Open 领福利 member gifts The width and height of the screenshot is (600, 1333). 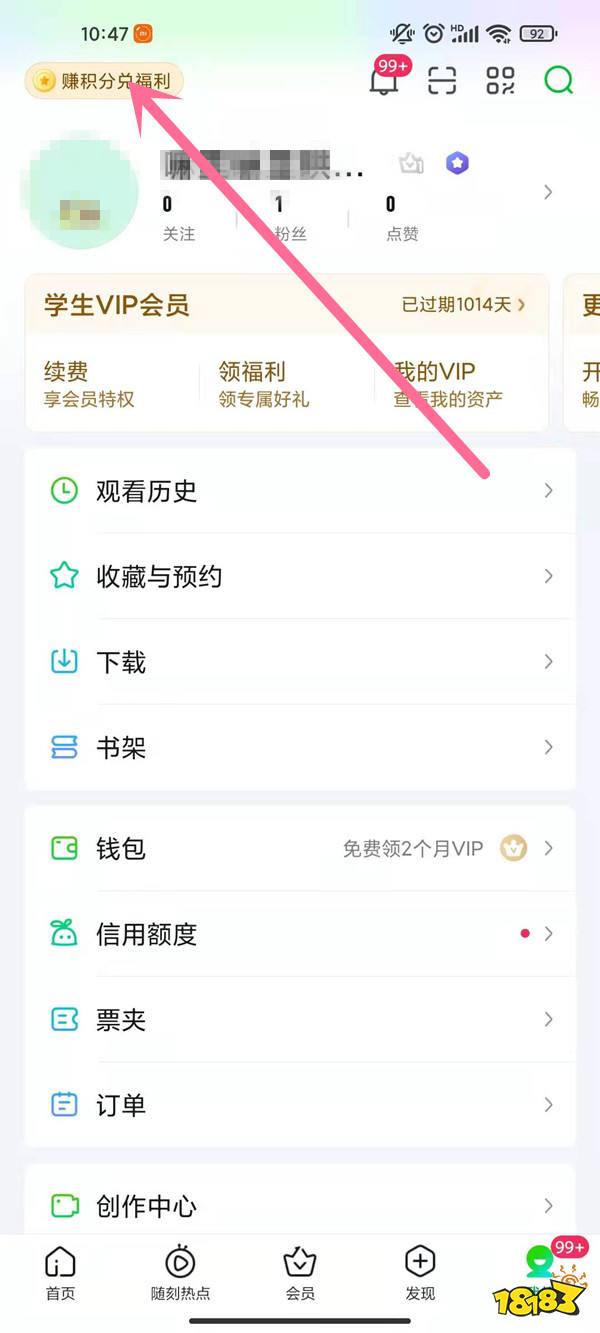pyautogui.click(x=264, y=384)
